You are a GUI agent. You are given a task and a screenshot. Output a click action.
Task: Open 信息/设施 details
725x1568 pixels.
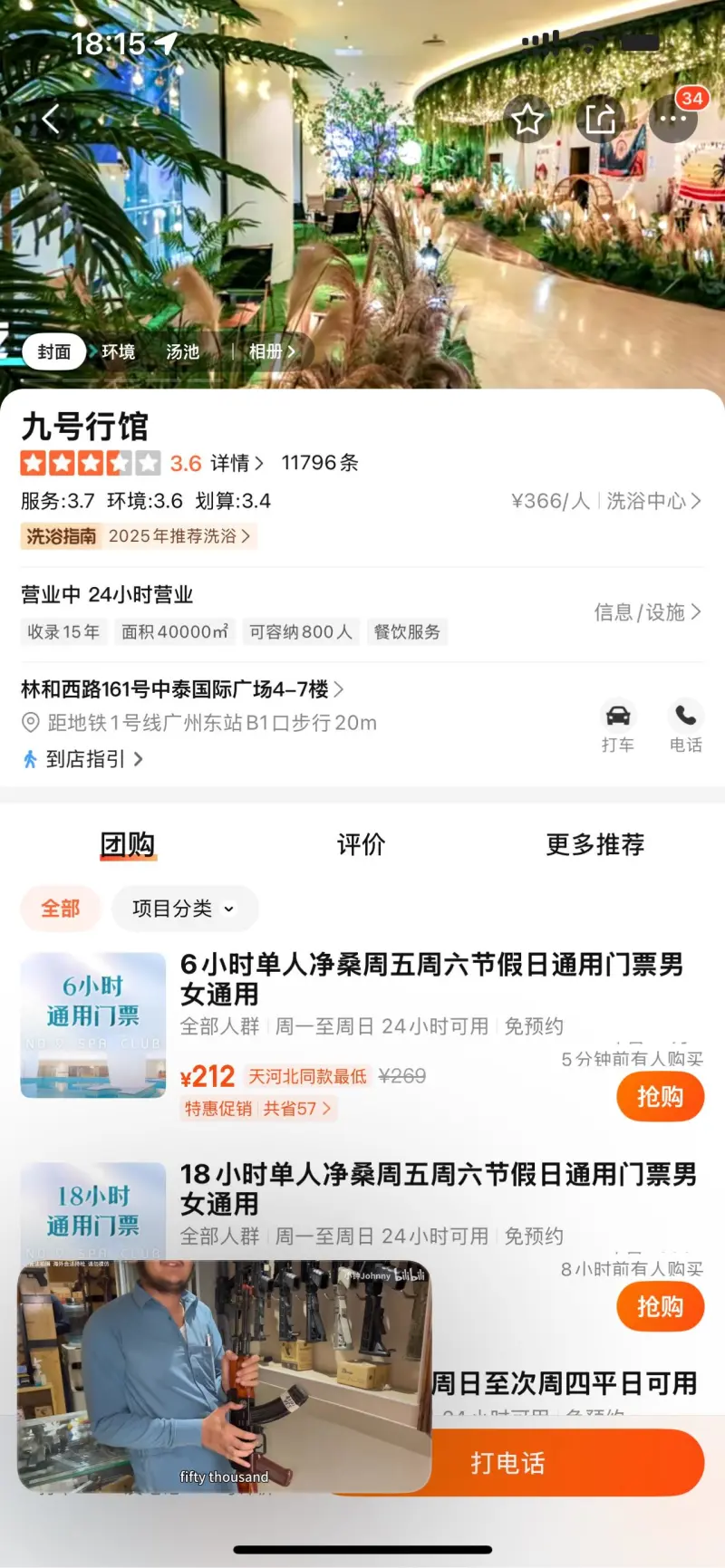click(647, 612)
